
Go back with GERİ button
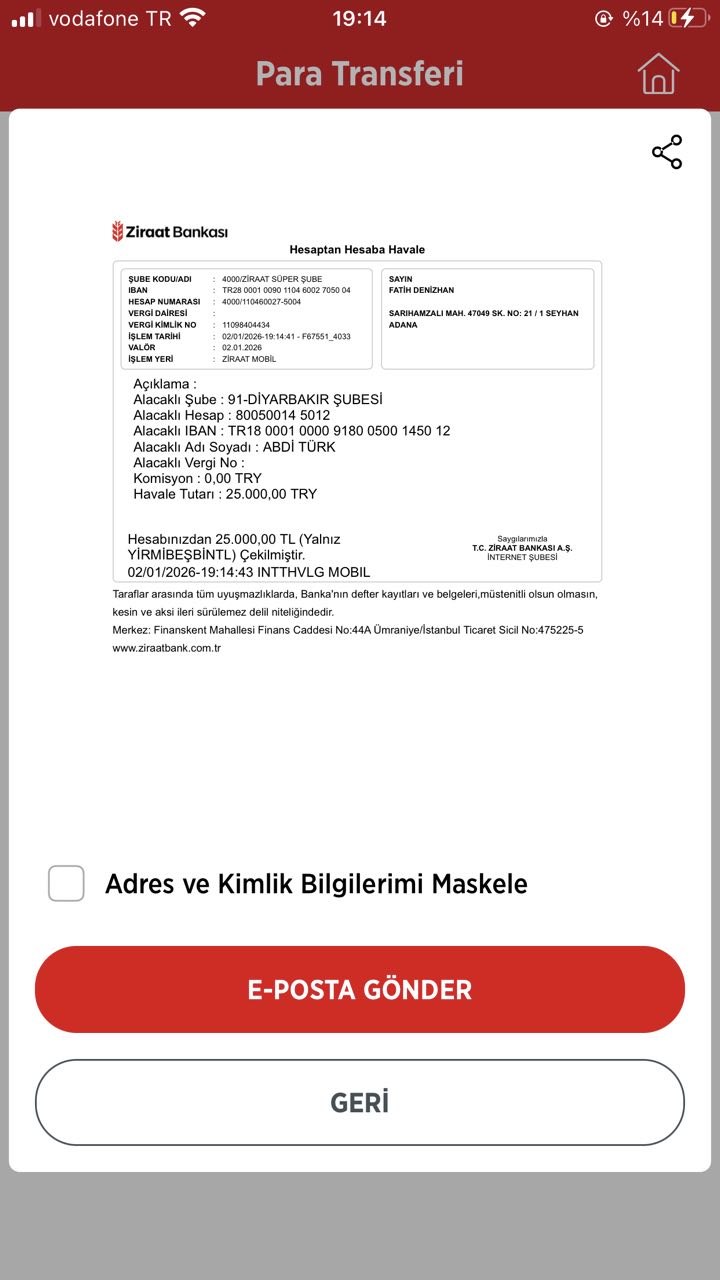pyautogui.click(x=360, y=1102)
